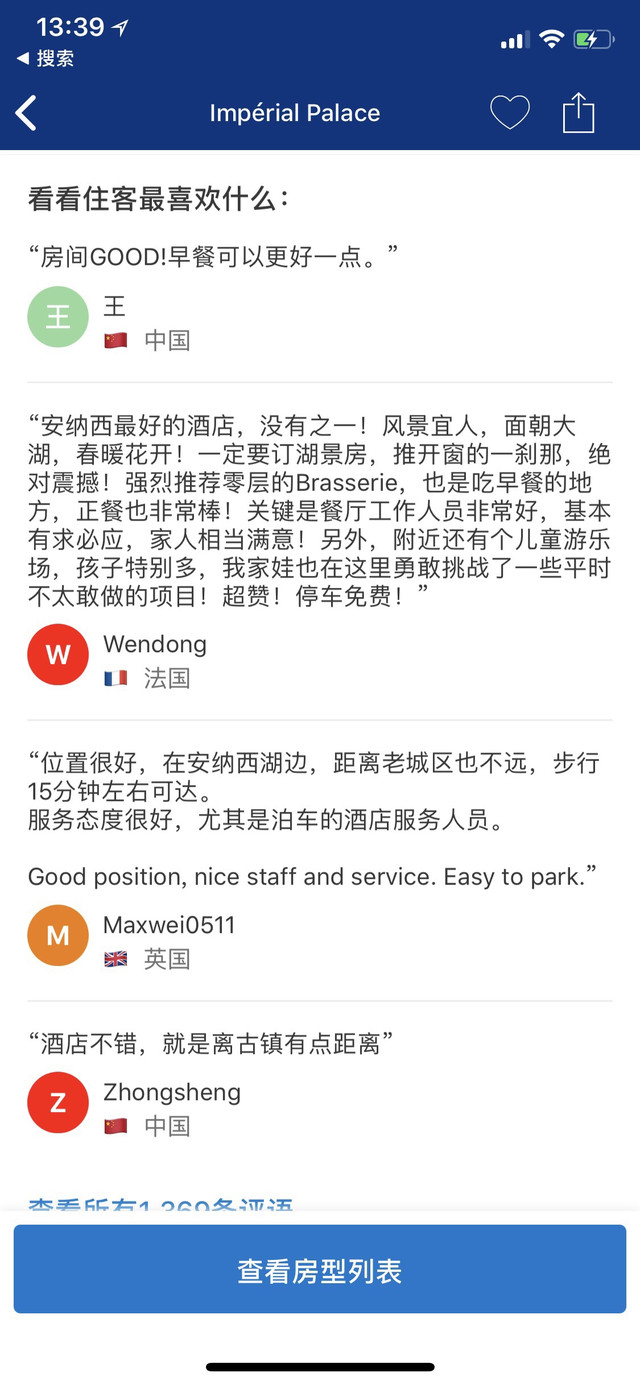The height and width of the screenshot is (1385, 640).
Task: Tap the 查看房型列表 button
Action: click(320, 1270)
